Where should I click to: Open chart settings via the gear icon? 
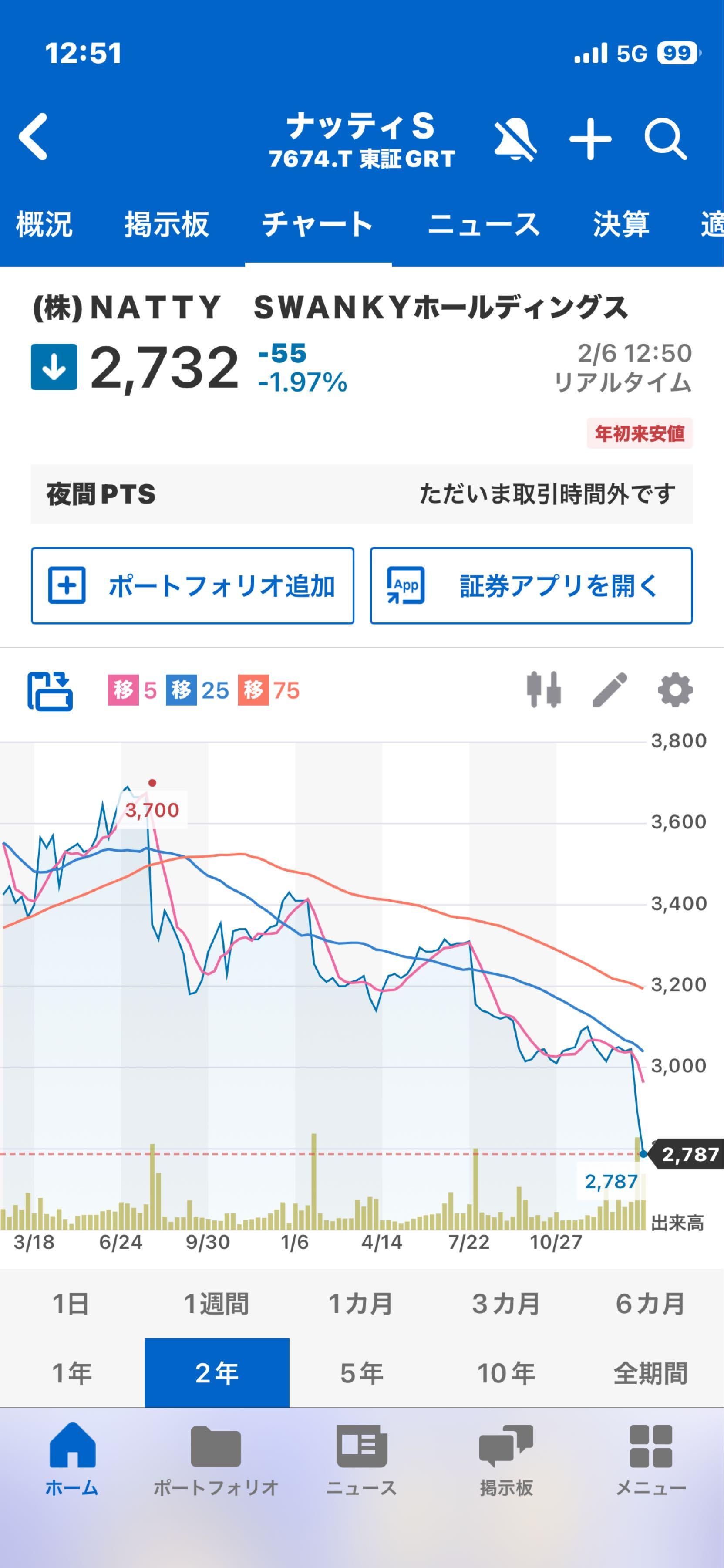(677, 689)
